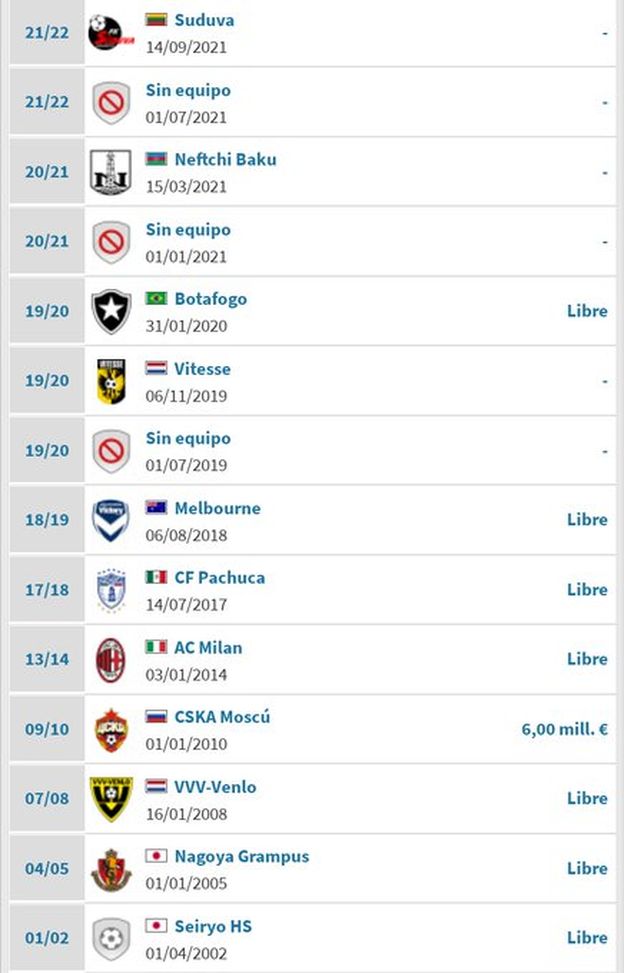Open Seiryo HS team link
The image size is (624, 973).
tap(213, 927)
